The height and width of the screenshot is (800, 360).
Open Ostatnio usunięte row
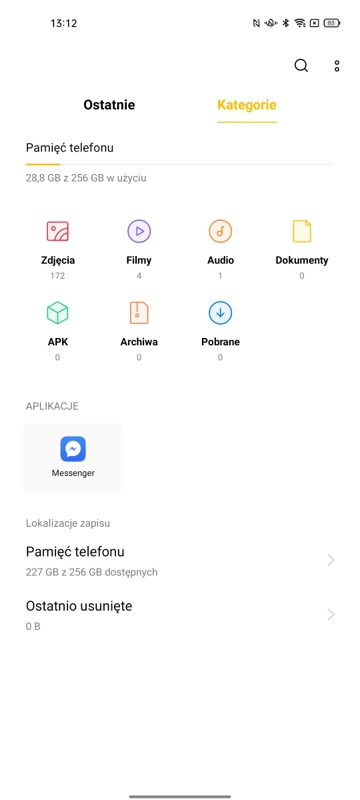click(180, 615)
